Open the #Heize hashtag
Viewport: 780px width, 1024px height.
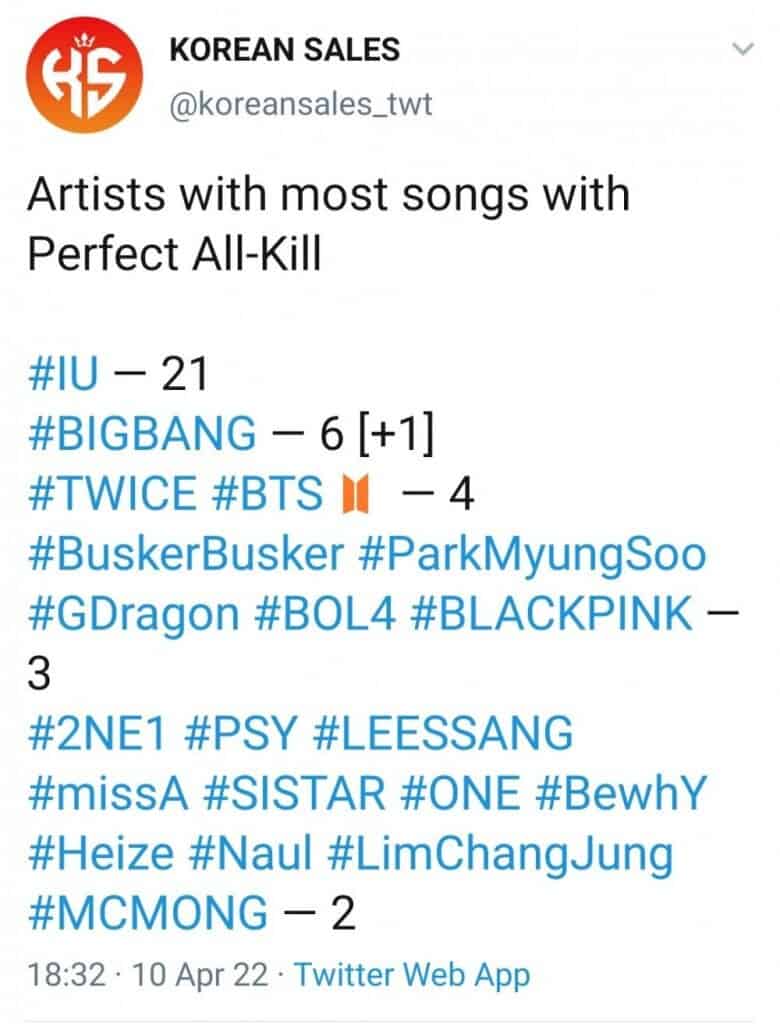coord(99,855)
